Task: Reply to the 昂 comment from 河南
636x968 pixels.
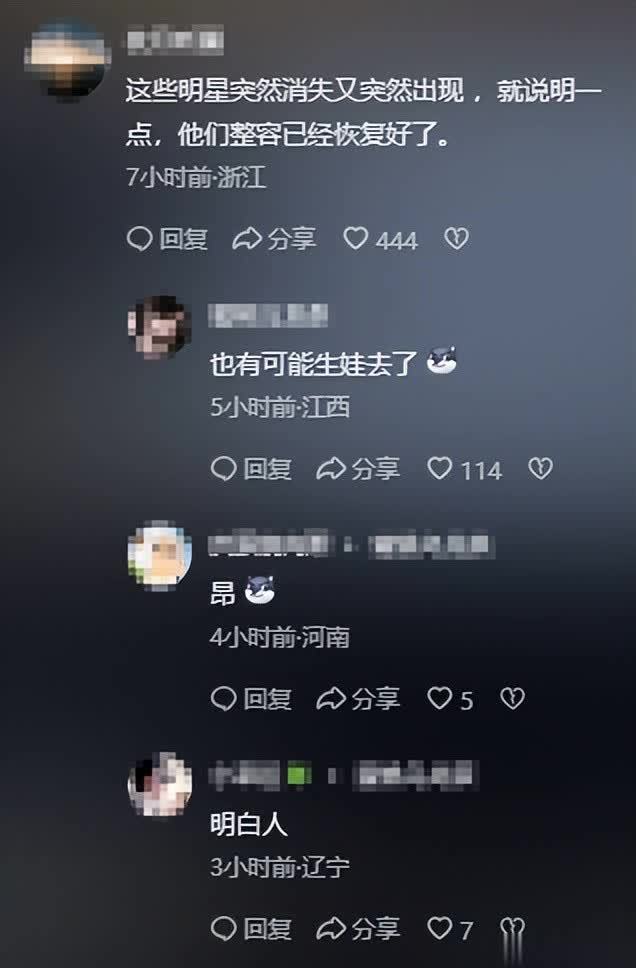Action: pos(251,698)
